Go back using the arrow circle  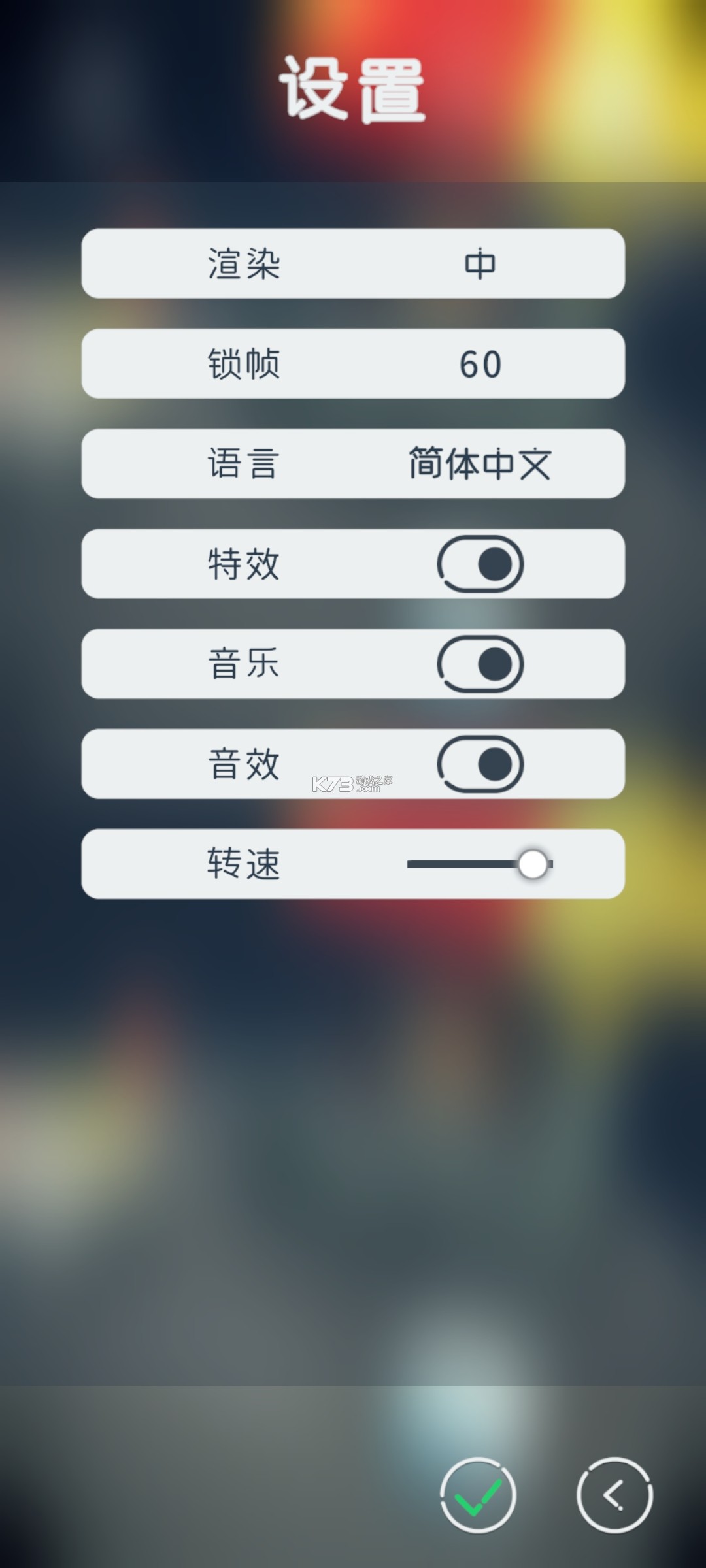614,1494
